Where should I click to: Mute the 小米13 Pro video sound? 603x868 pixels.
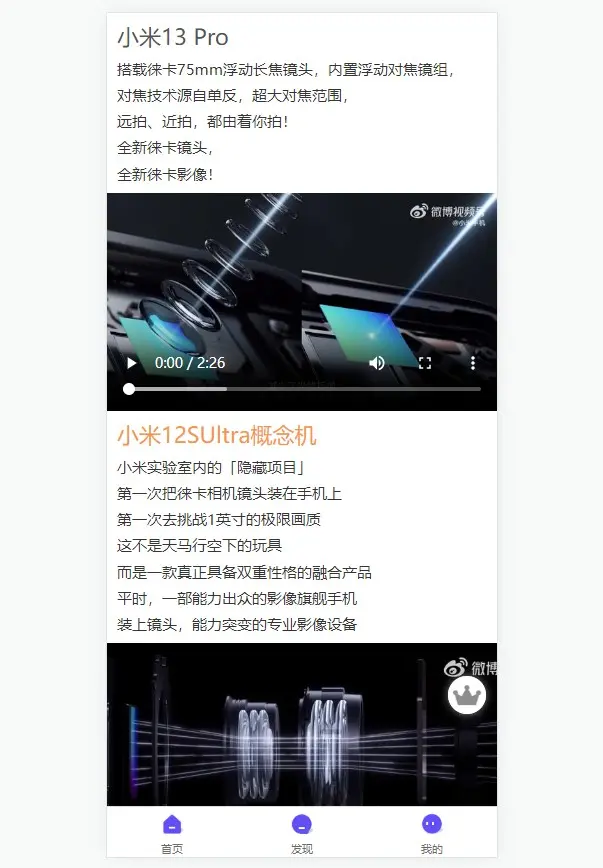pos(377,363)
